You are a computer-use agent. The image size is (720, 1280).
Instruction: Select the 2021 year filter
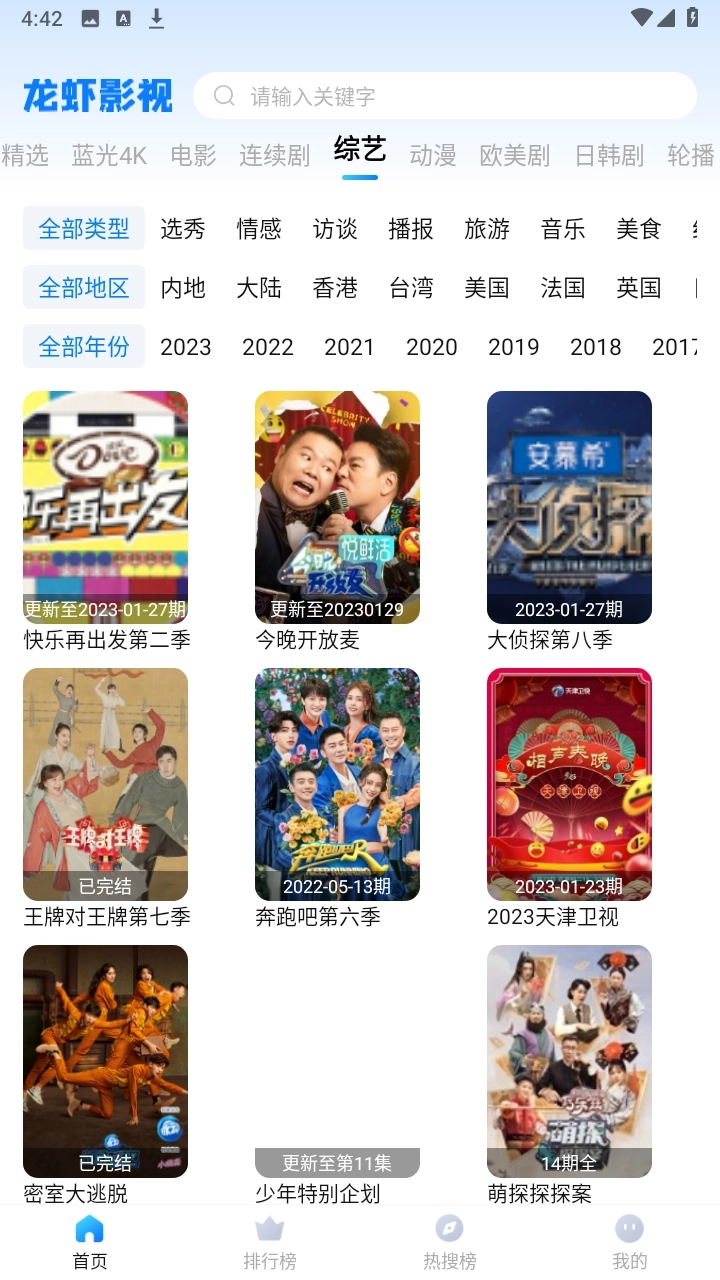pos(349,347)
